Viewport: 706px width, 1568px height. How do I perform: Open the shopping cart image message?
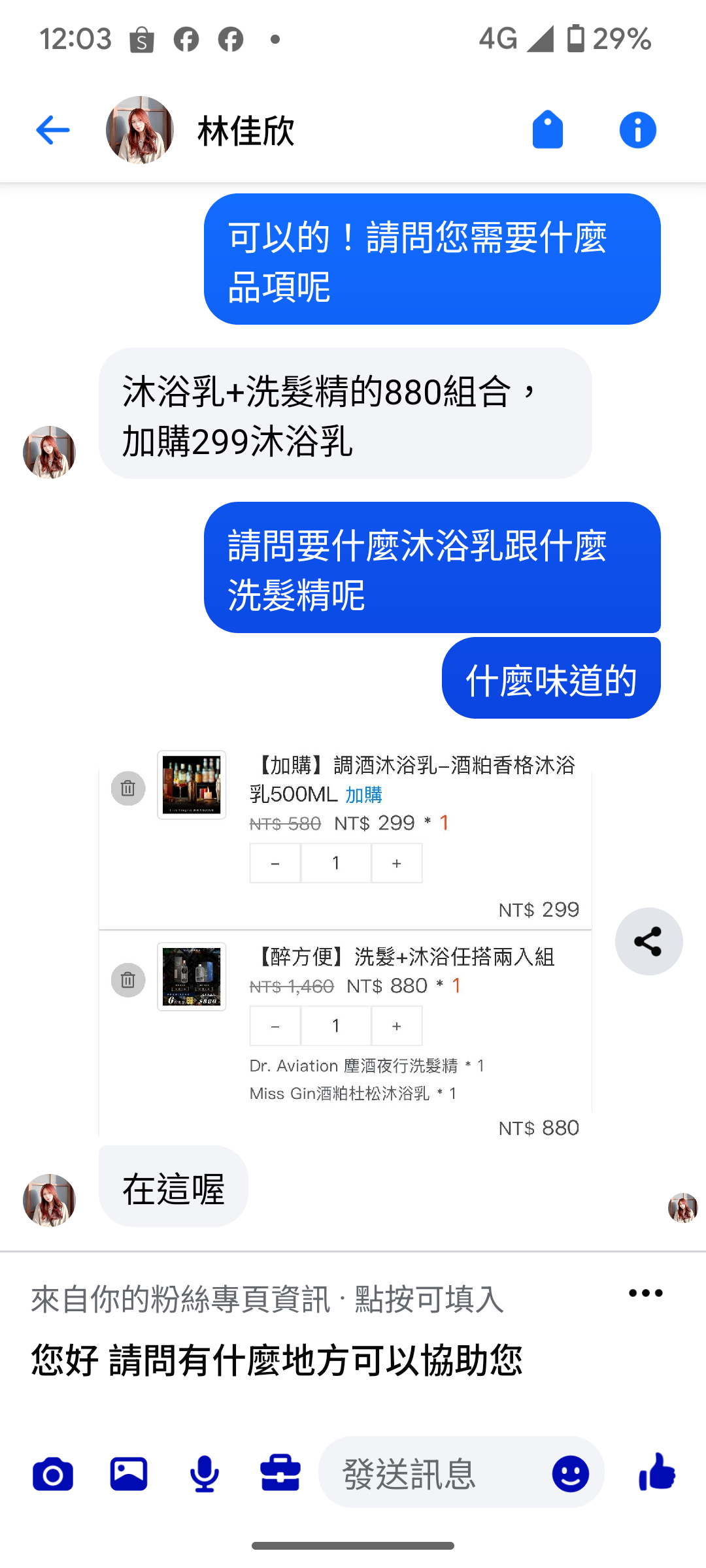click(x=345, y=941)
